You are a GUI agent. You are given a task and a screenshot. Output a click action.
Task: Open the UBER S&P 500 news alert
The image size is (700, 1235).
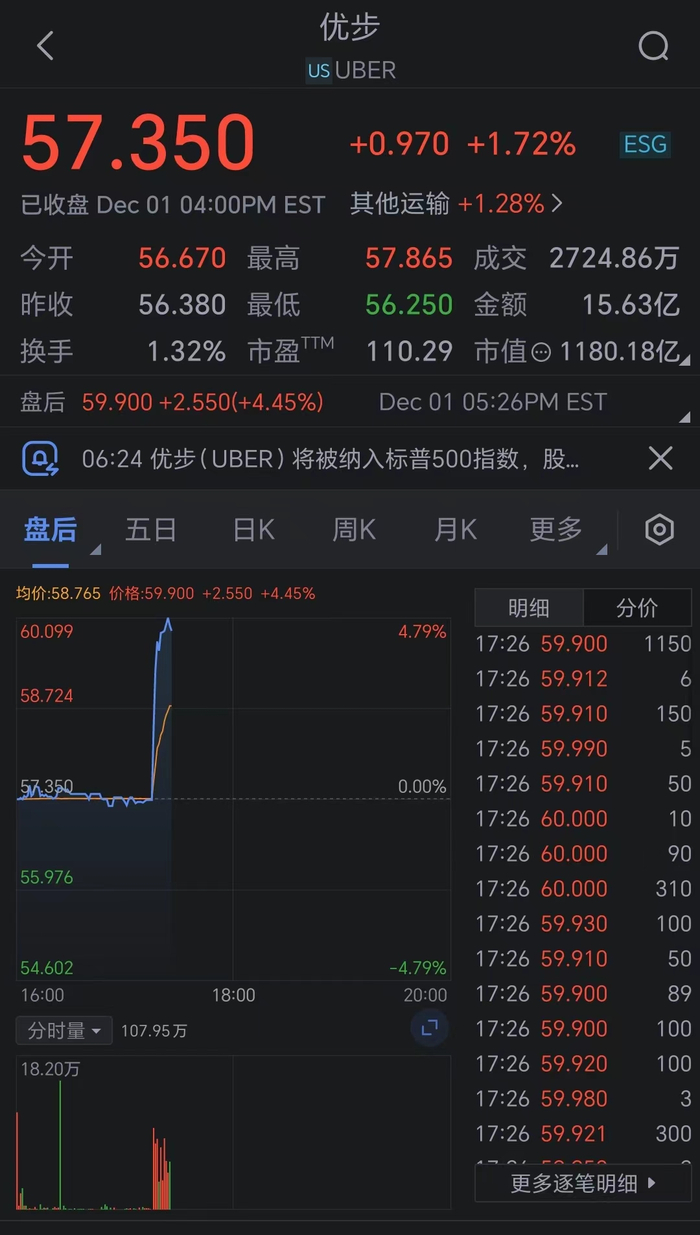pyautogui.click(x=330, y=459)
